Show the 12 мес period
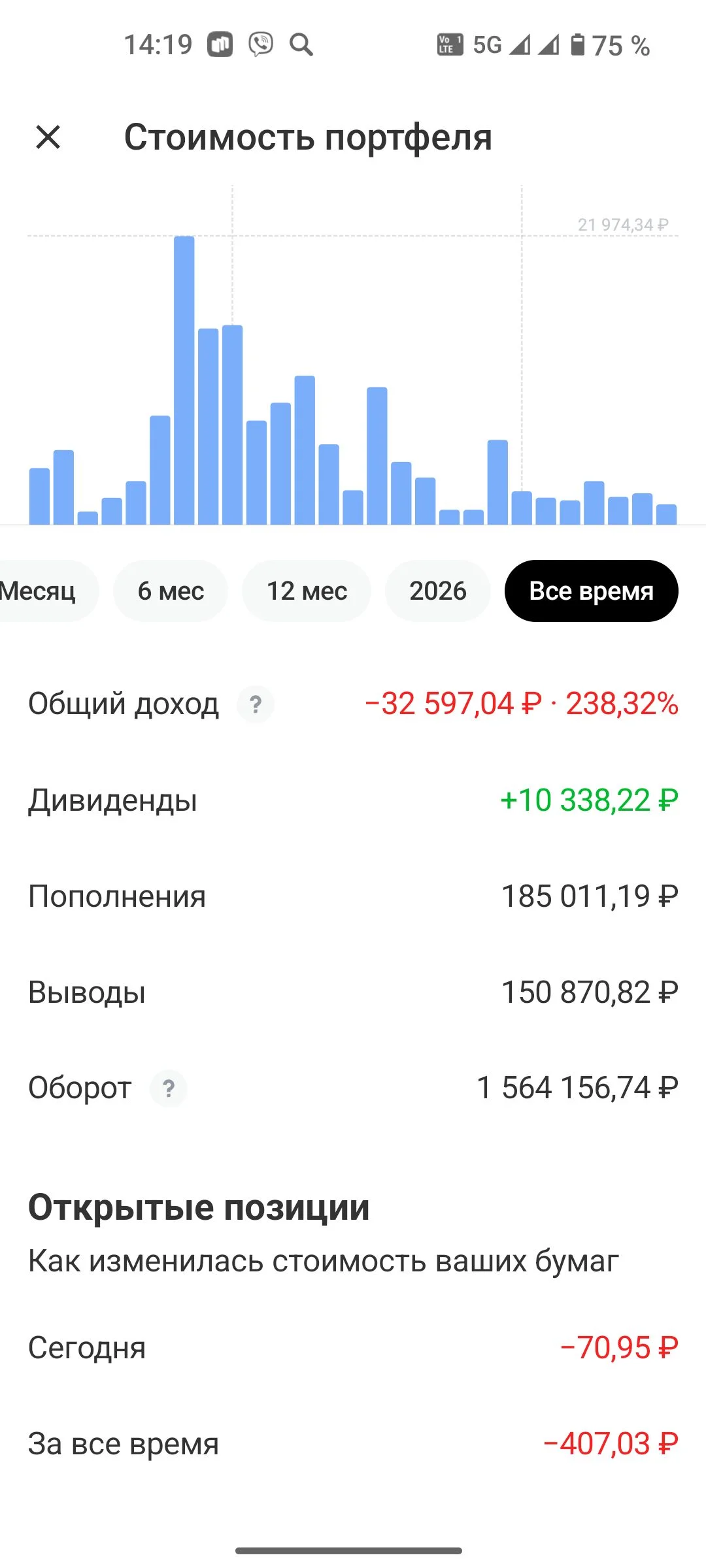The height and width of the screenshot is (1568, 706). pos(307,591)
